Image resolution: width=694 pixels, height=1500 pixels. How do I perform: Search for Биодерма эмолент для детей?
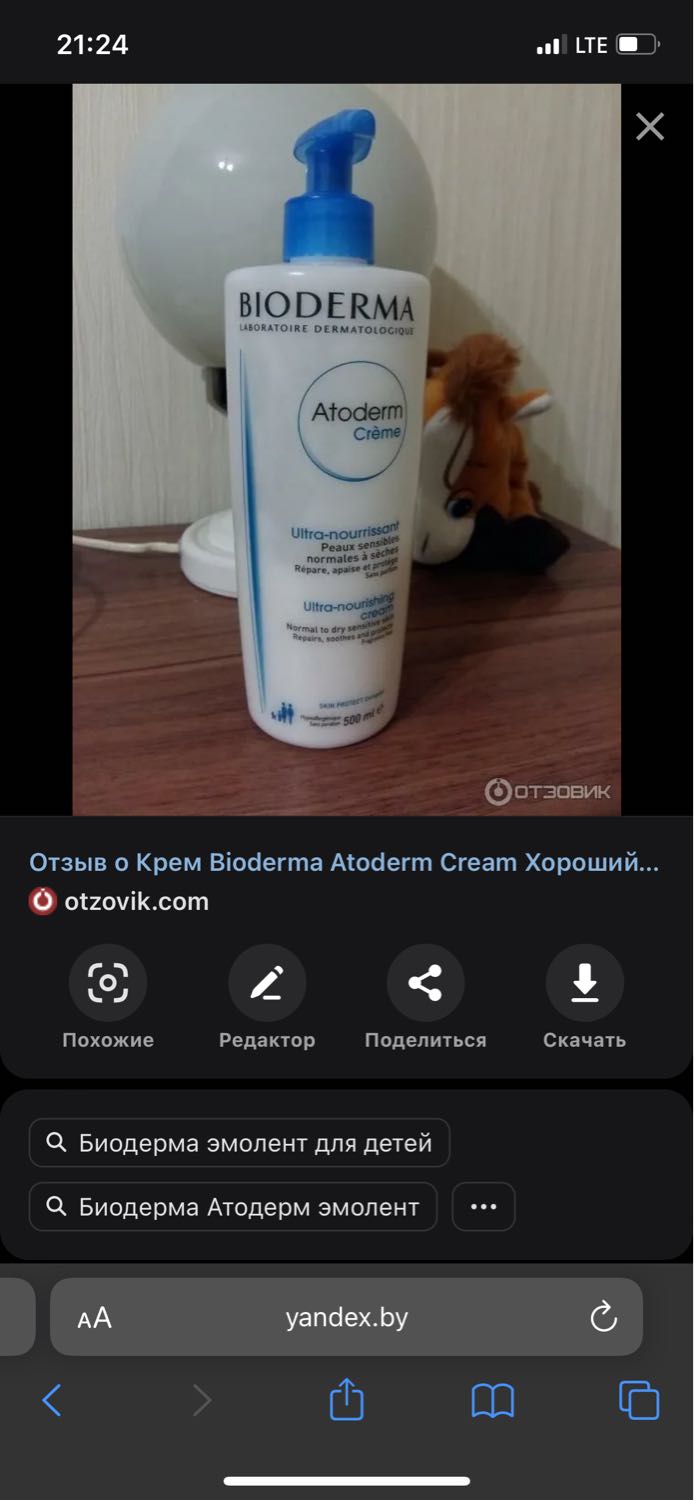(x=240, y=1143)
